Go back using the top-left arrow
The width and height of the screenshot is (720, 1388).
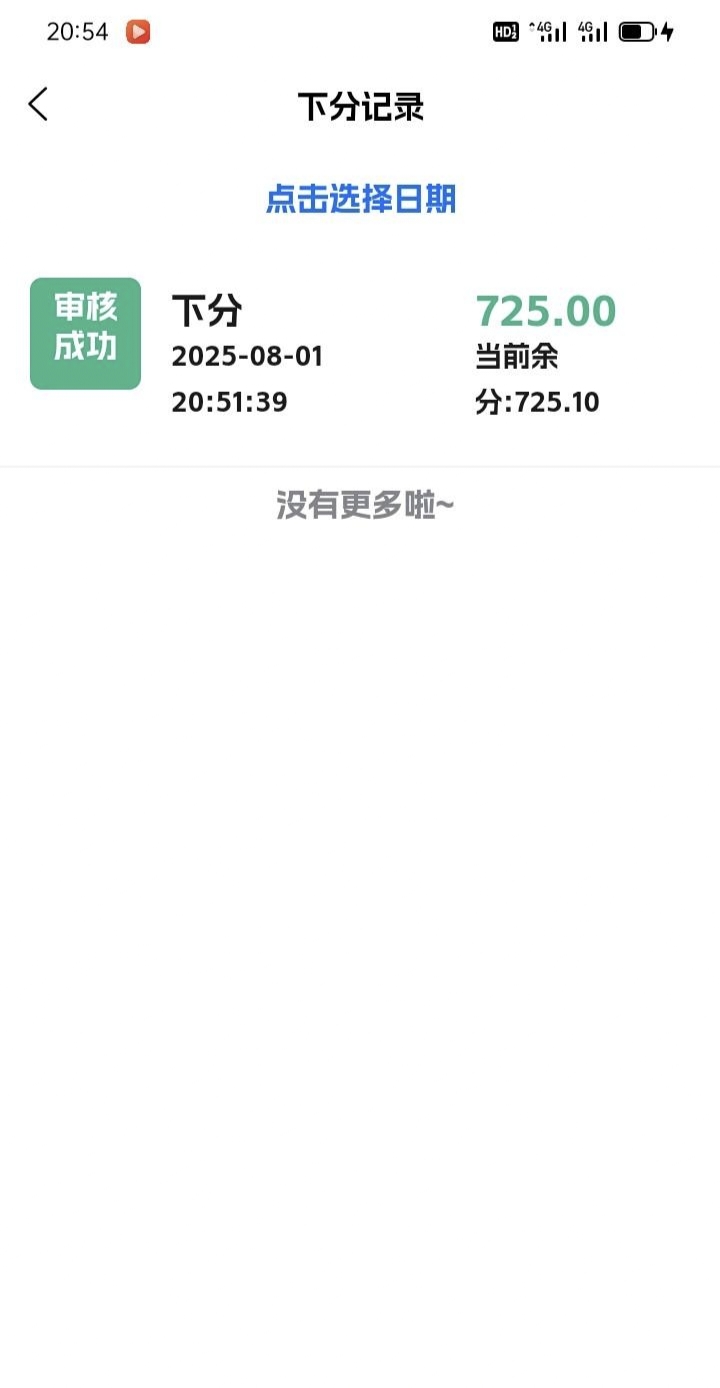(x=38, y=105)
